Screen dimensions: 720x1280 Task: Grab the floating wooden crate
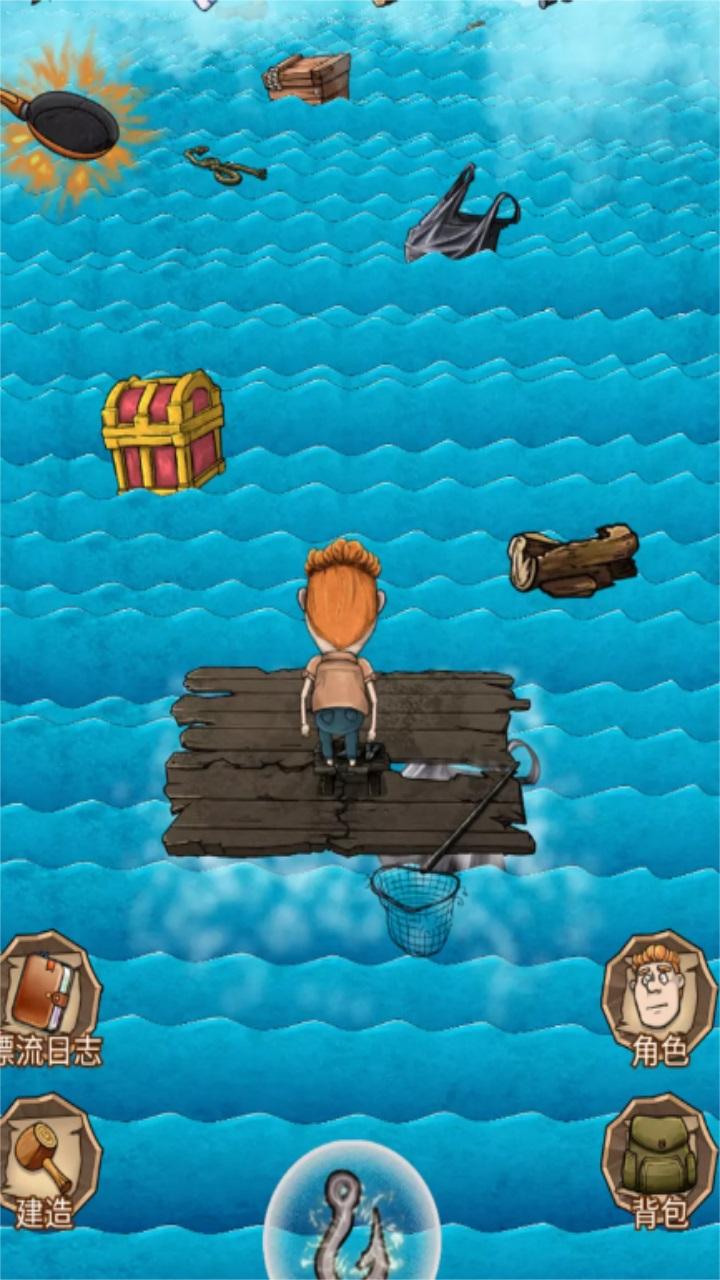[x=308, y=78]
